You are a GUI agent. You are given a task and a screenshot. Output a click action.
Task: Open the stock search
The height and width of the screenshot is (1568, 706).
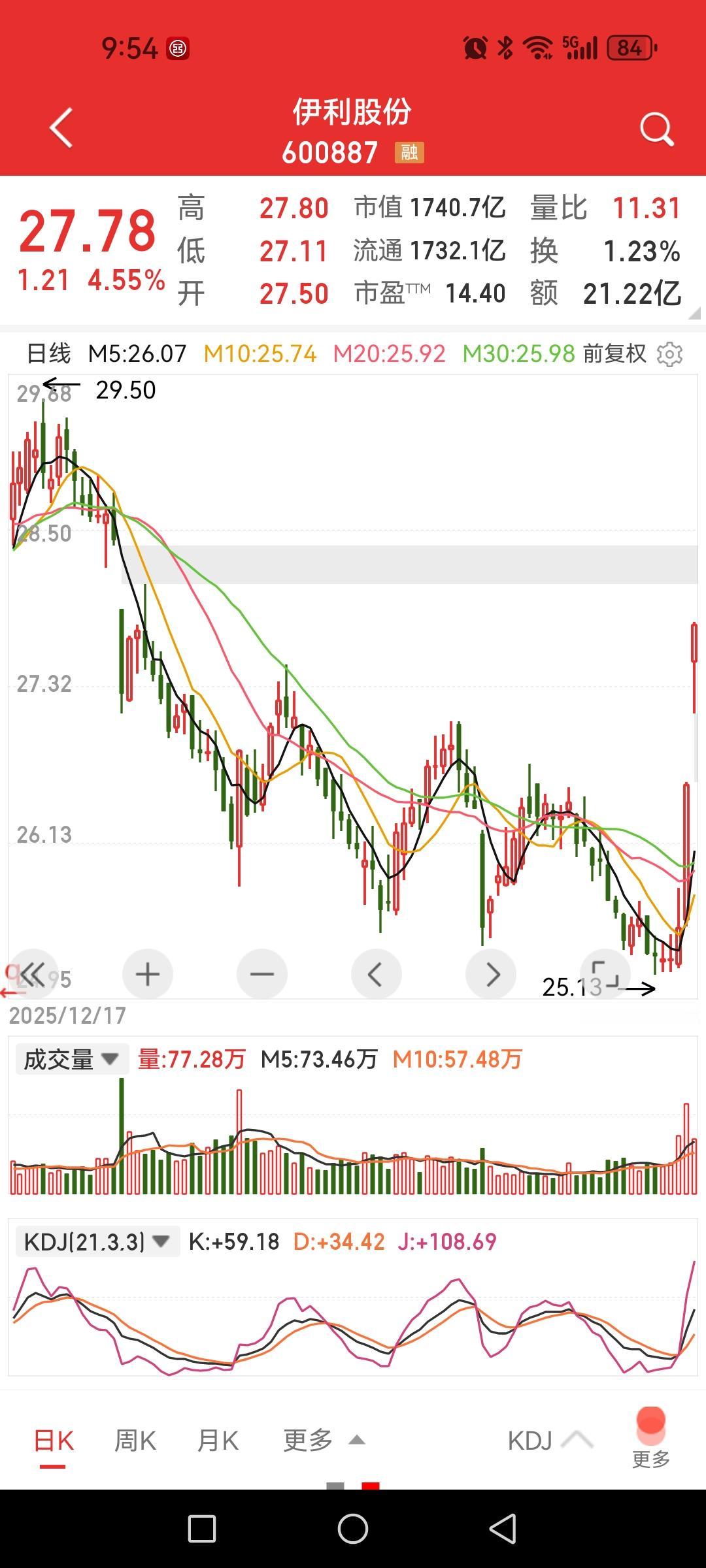tap(656, 128)
